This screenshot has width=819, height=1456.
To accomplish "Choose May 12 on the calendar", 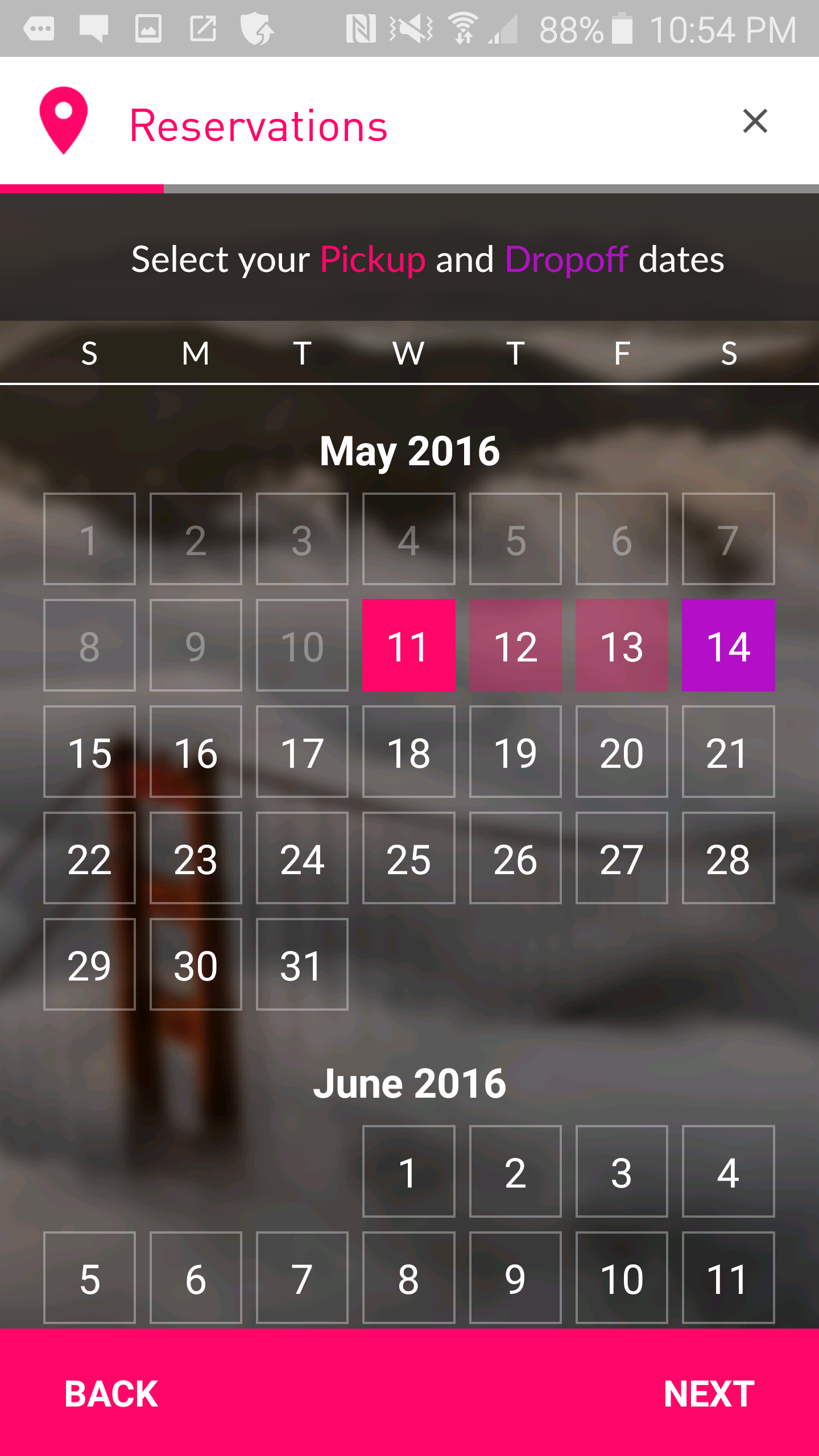I will pos(515,645).
